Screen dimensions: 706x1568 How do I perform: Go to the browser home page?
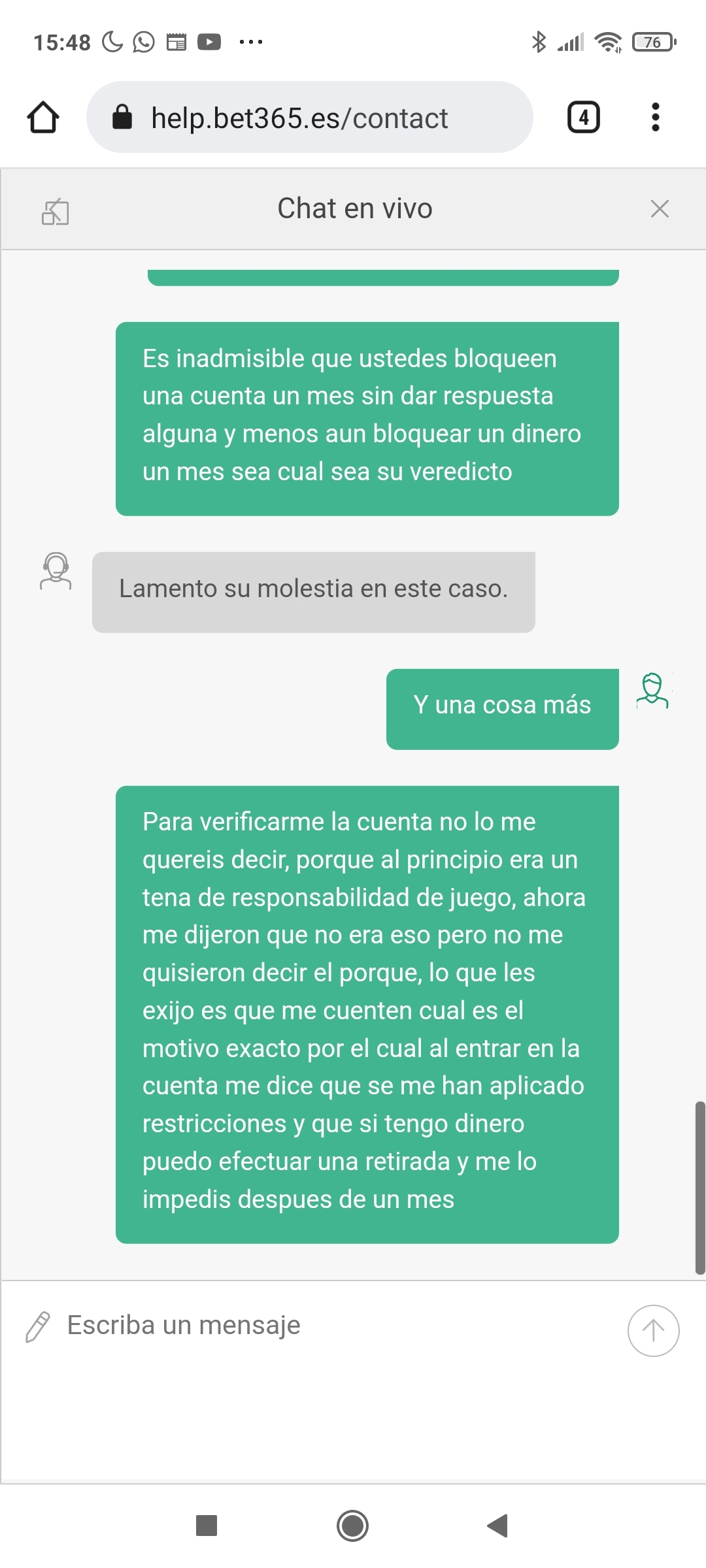point(43,118)
